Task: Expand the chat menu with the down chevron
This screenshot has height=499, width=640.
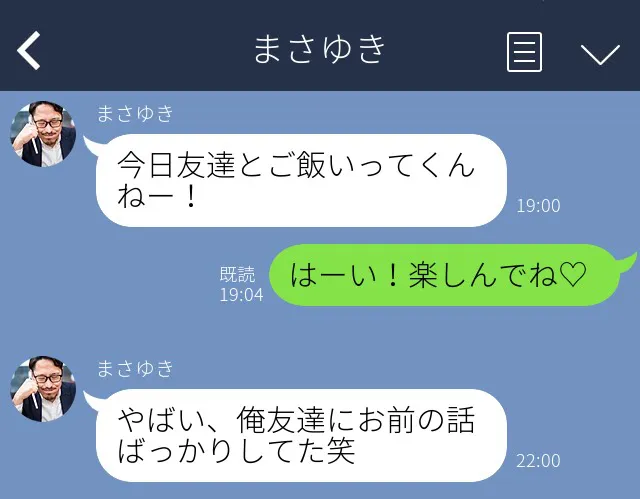Action: pyautogui.click(x=600, y=53)
